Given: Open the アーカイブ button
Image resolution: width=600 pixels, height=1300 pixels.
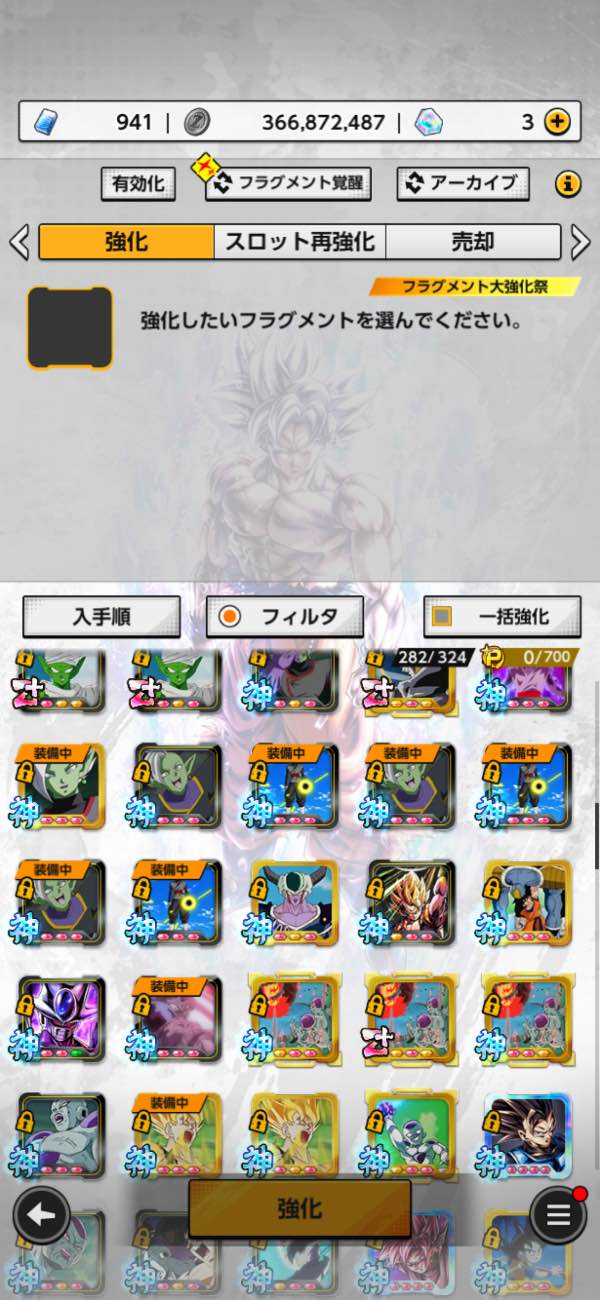Looking at the screenshot, I should (x=463, y=183).
